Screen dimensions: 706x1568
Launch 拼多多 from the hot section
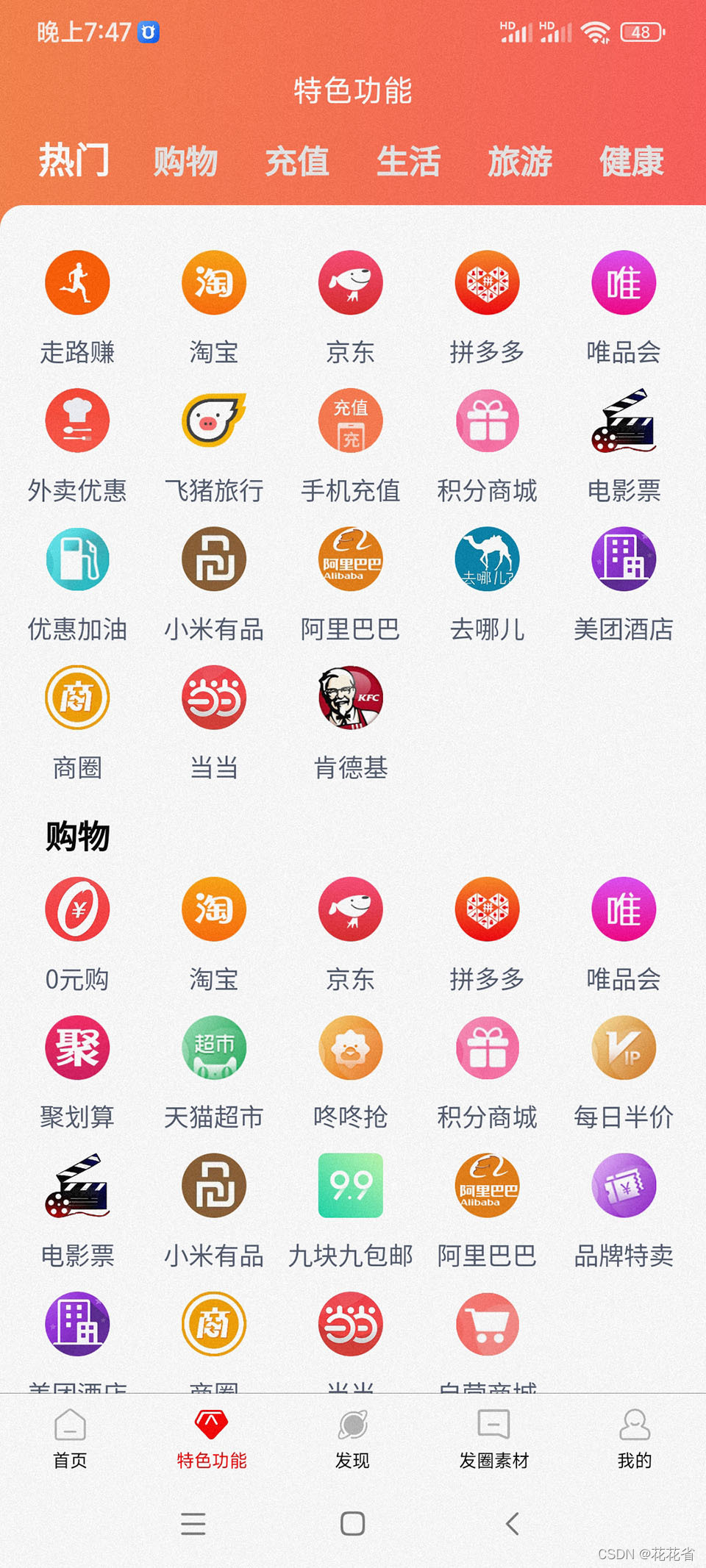pos(487,283)
